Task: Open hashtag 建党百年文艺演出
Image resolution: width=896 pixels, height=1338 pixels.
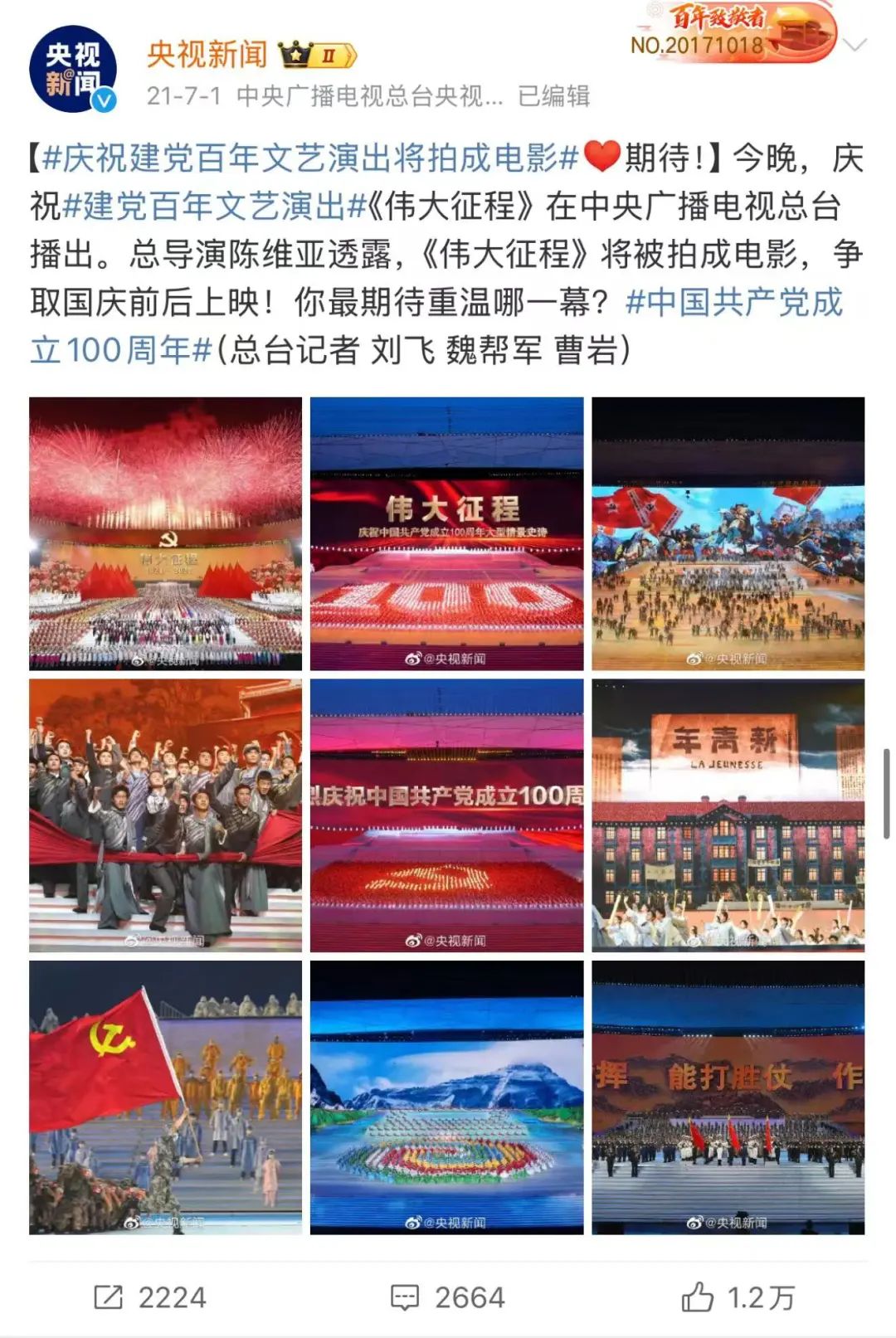Action: [214, 206]
